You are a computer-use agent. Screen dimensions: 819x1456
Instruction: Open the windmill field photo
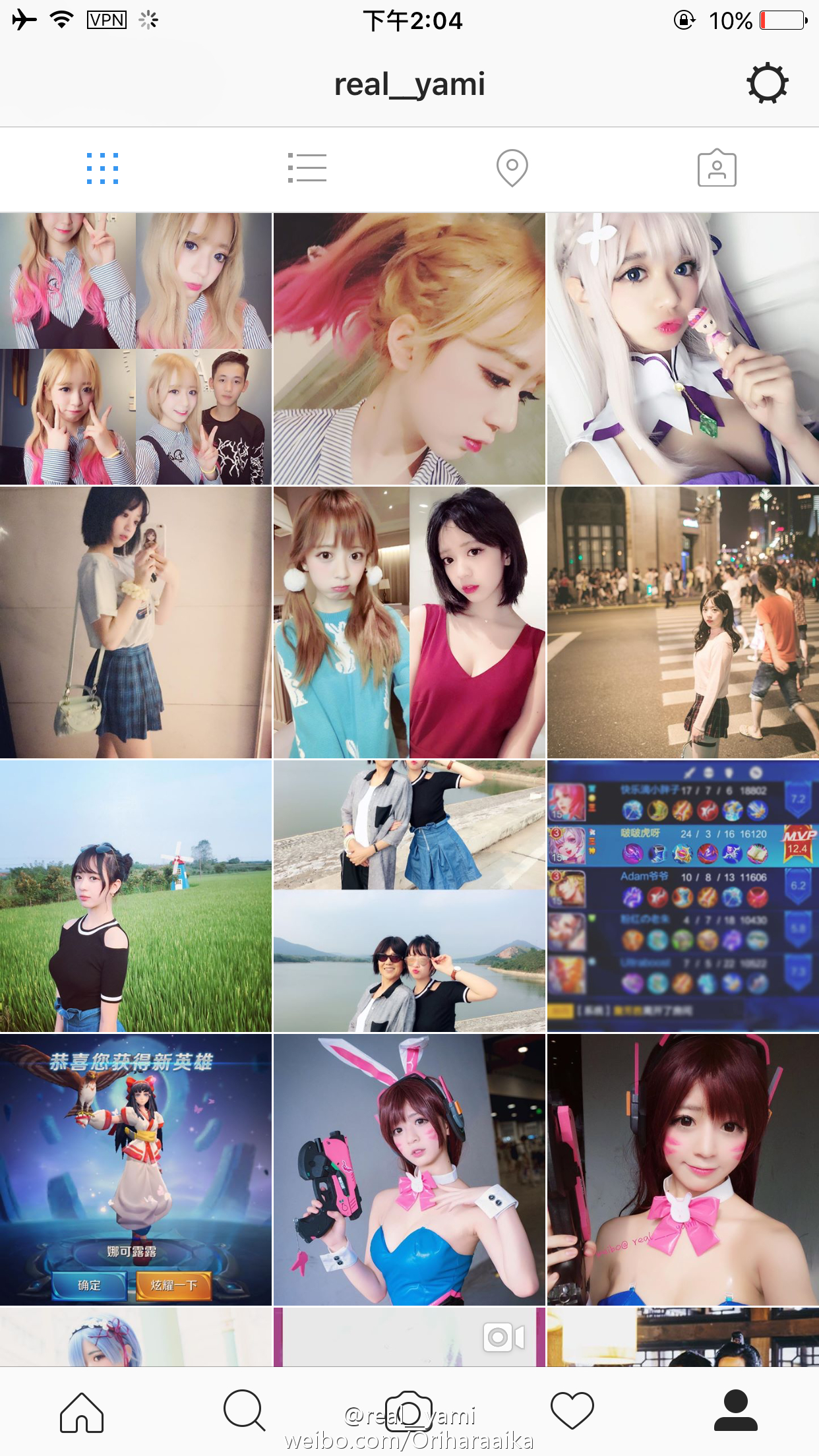pyautogui.click(x=136, y=896)
